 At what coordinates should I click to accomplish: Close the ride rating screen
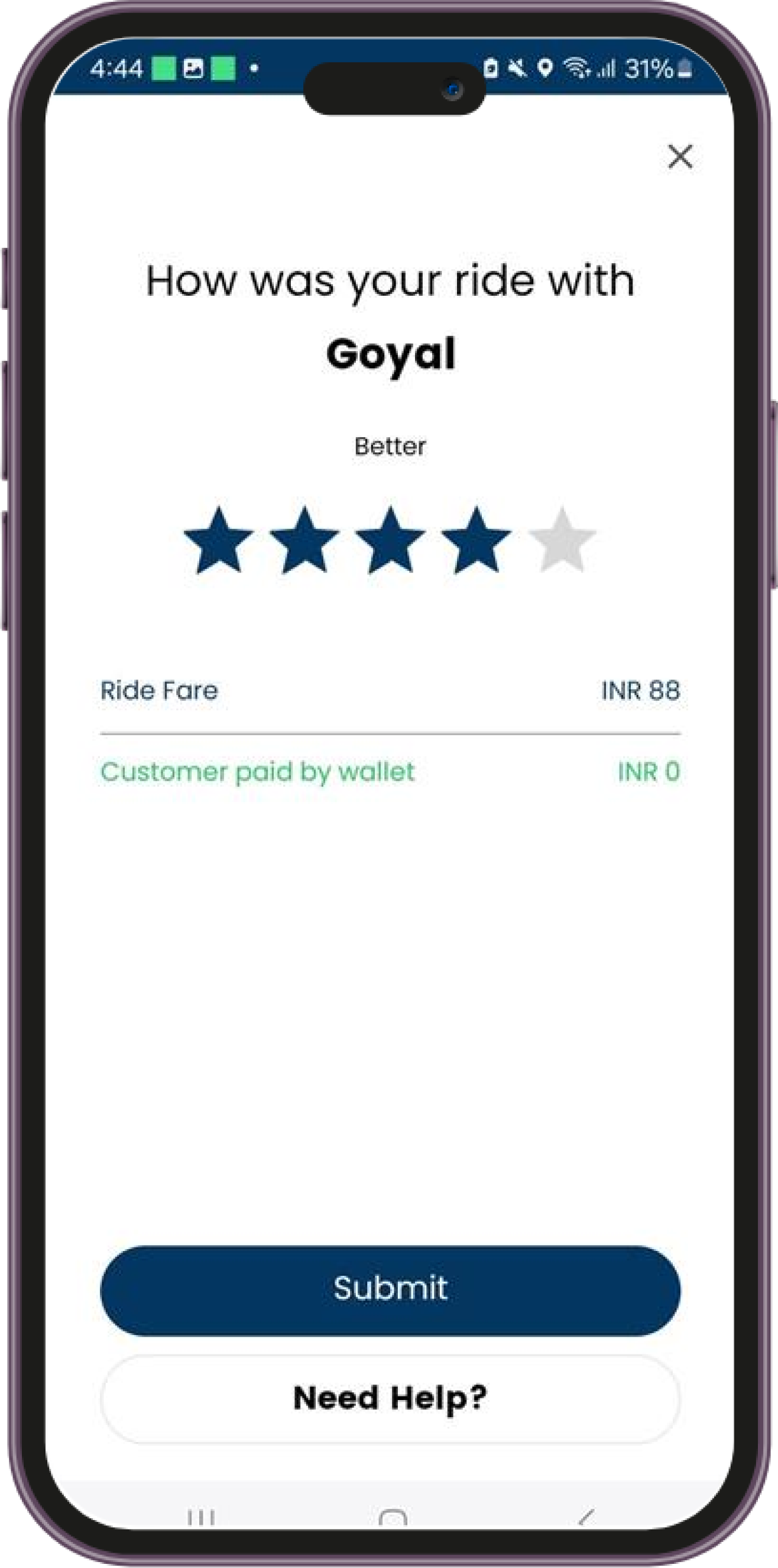click(679, 156)
